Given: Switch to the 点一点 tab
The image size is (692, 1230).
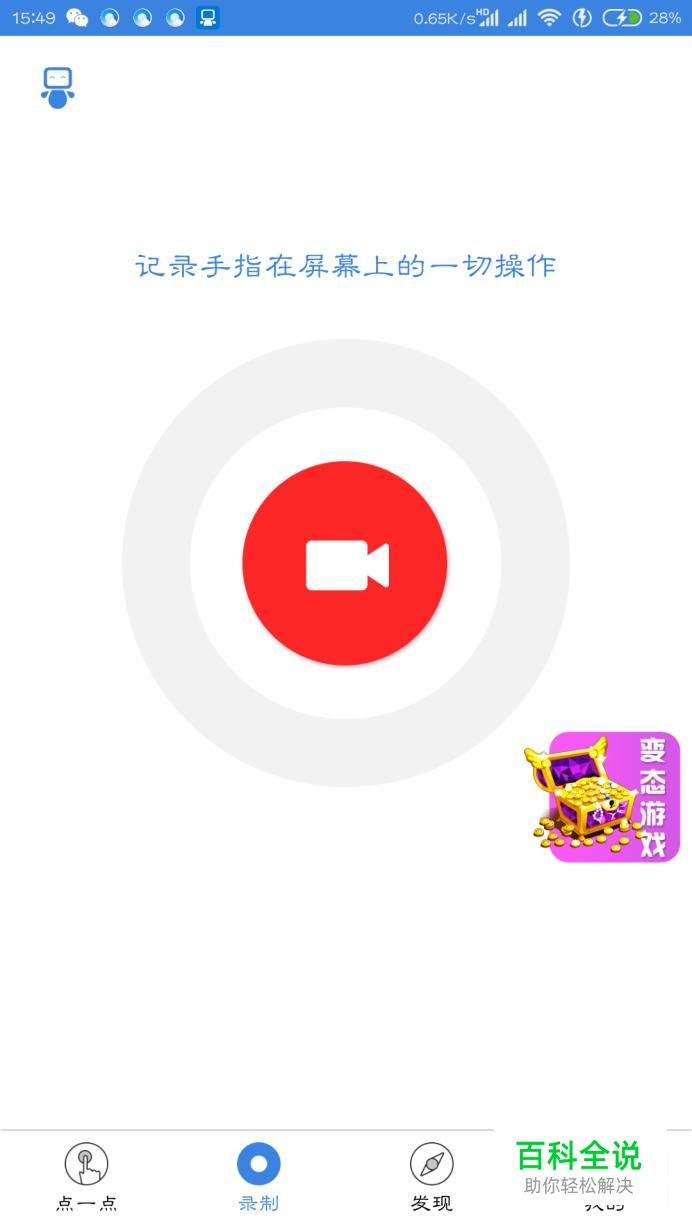Looking at the screenshot, I should (x=86, y=1176).
